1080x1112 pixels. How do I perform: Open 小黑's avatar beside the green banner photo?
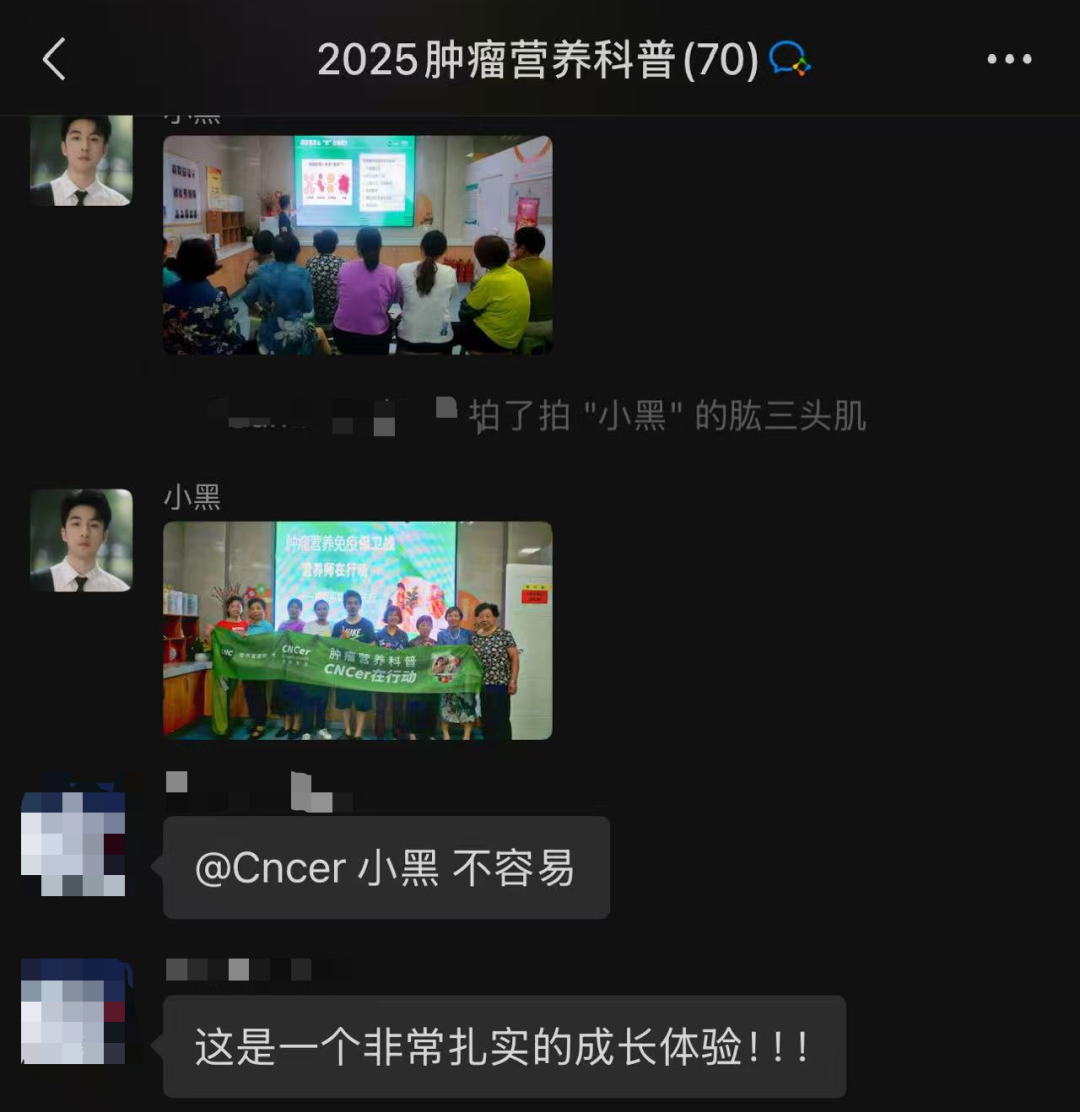(81, 540)
